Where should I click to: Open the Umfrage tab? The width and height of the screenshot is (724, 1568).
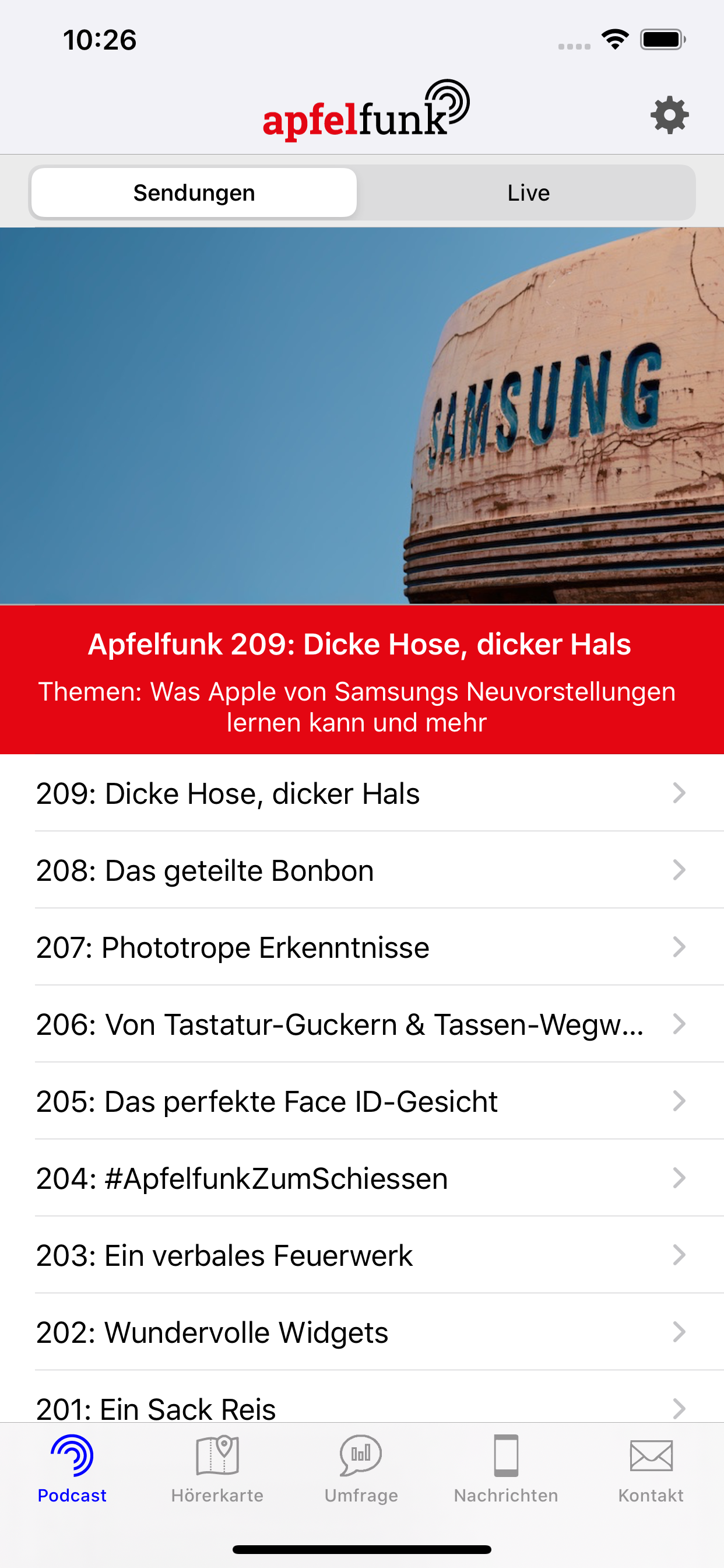tap(361, 1469)
